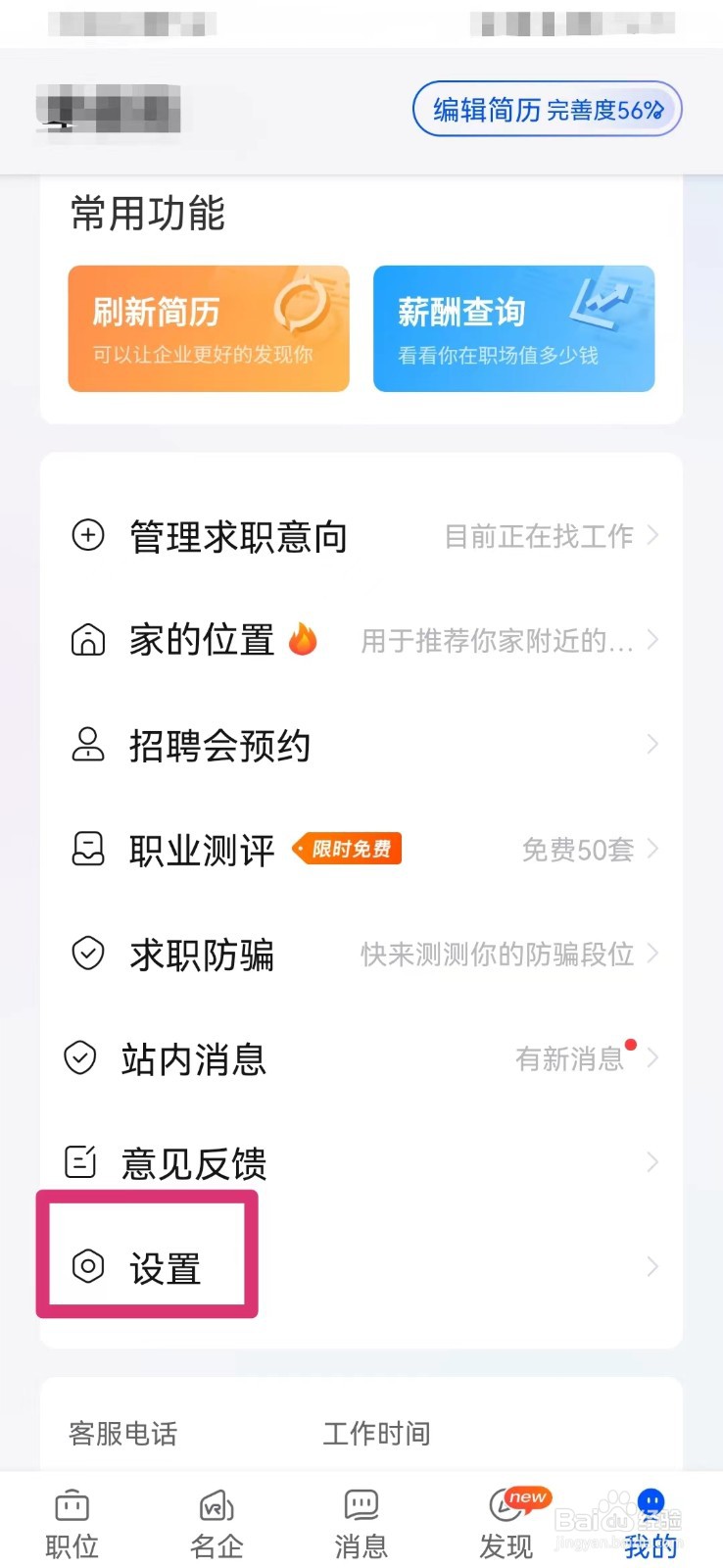View 站内消息 in-site messages
The height and width of the screenshot is (1568, 723).
point(361,1058)
